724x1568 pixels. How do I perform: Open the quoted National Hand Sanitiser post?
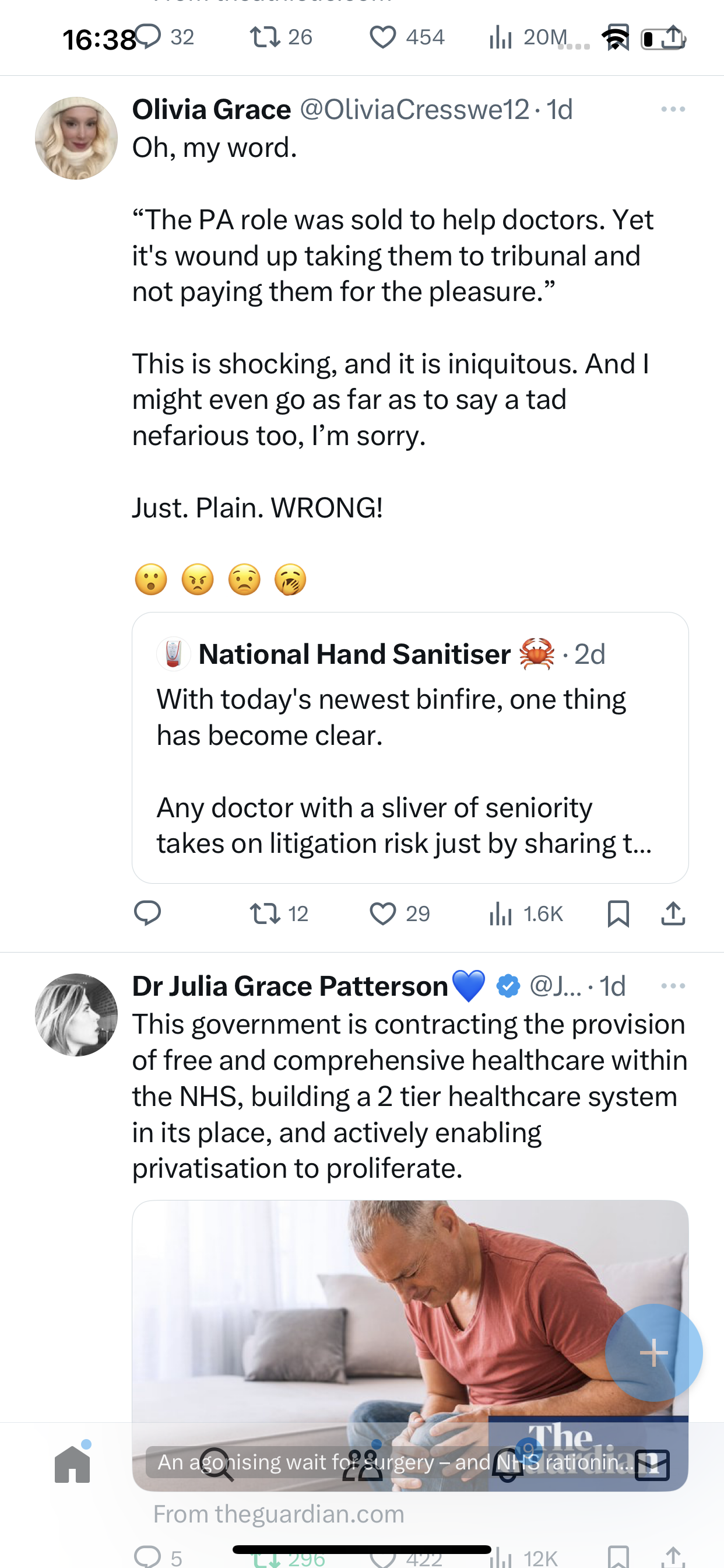coord(410,747)
